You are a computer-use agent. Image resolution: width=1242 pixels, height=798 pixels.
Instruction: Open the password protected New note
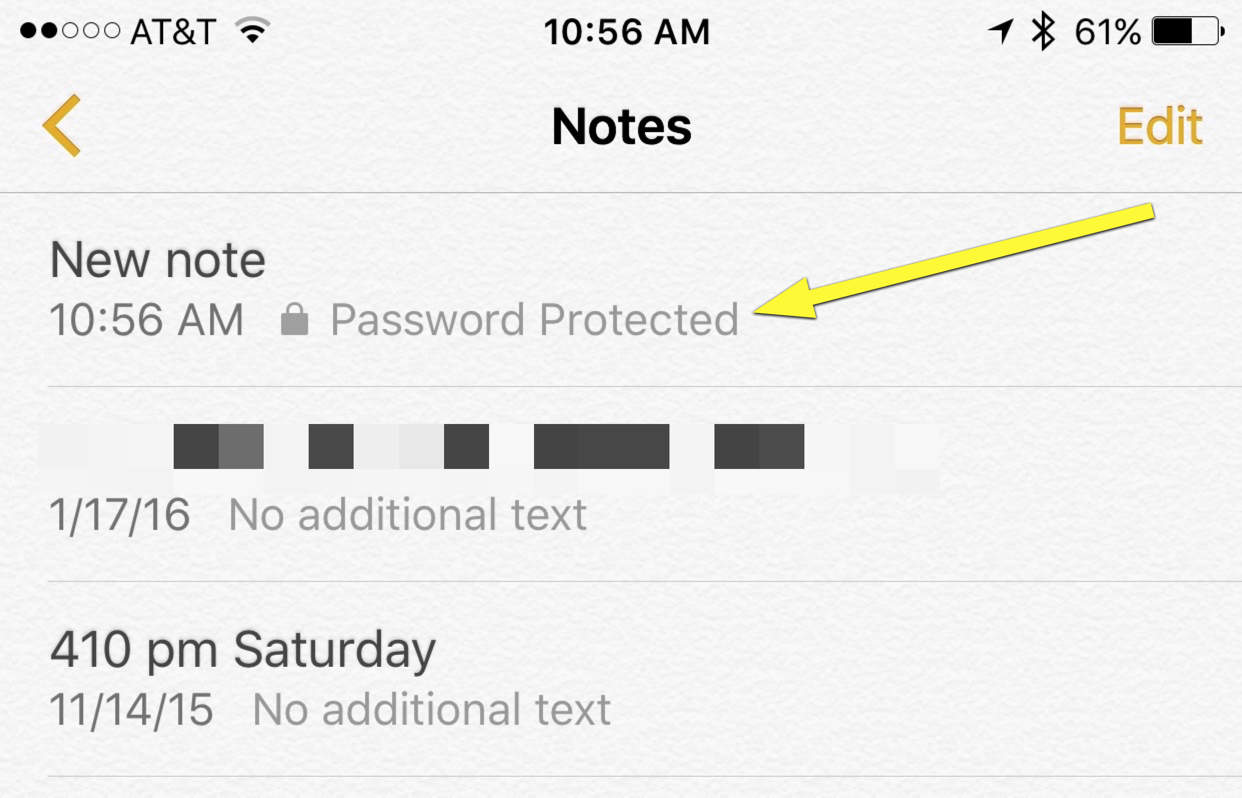click(400, 290)
